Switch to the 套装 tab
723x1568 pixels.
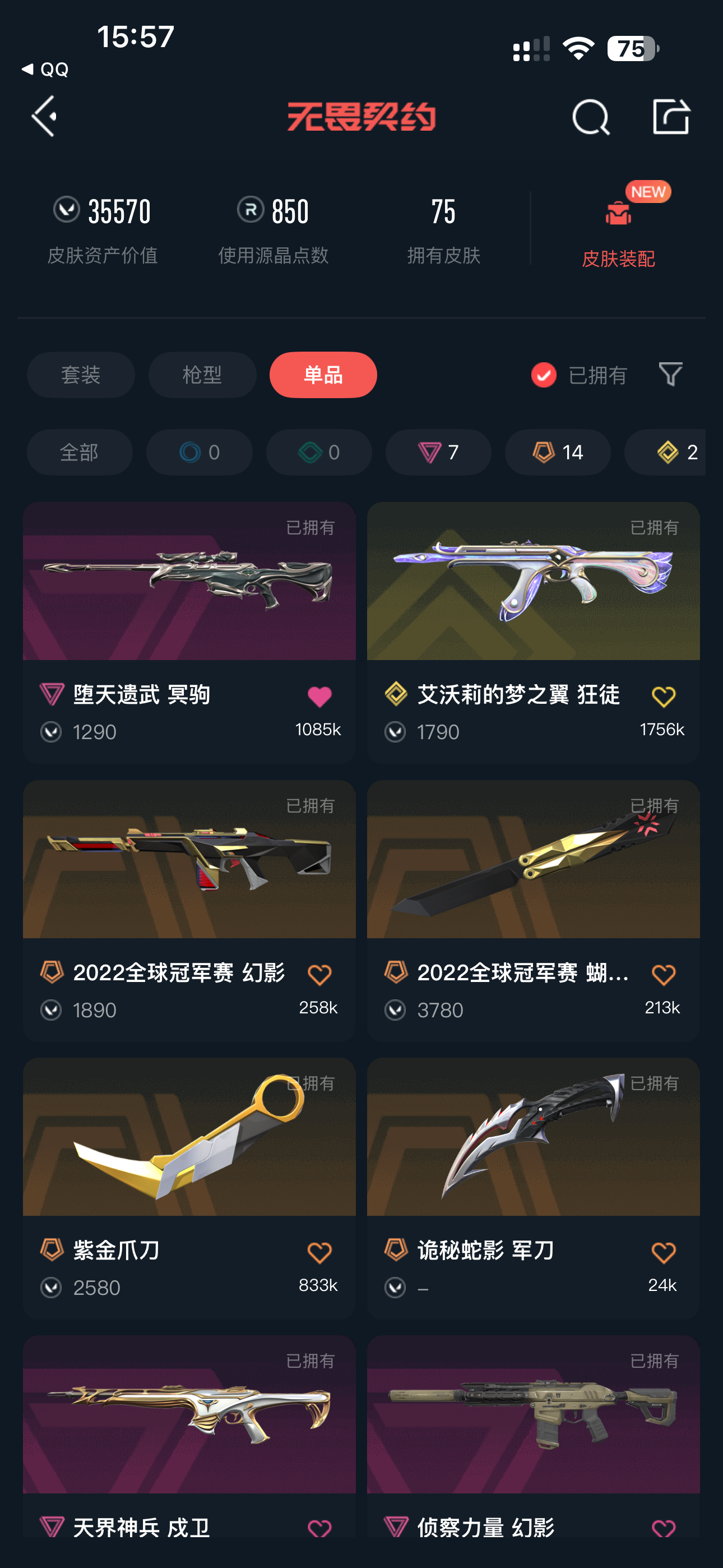[81, 375]
